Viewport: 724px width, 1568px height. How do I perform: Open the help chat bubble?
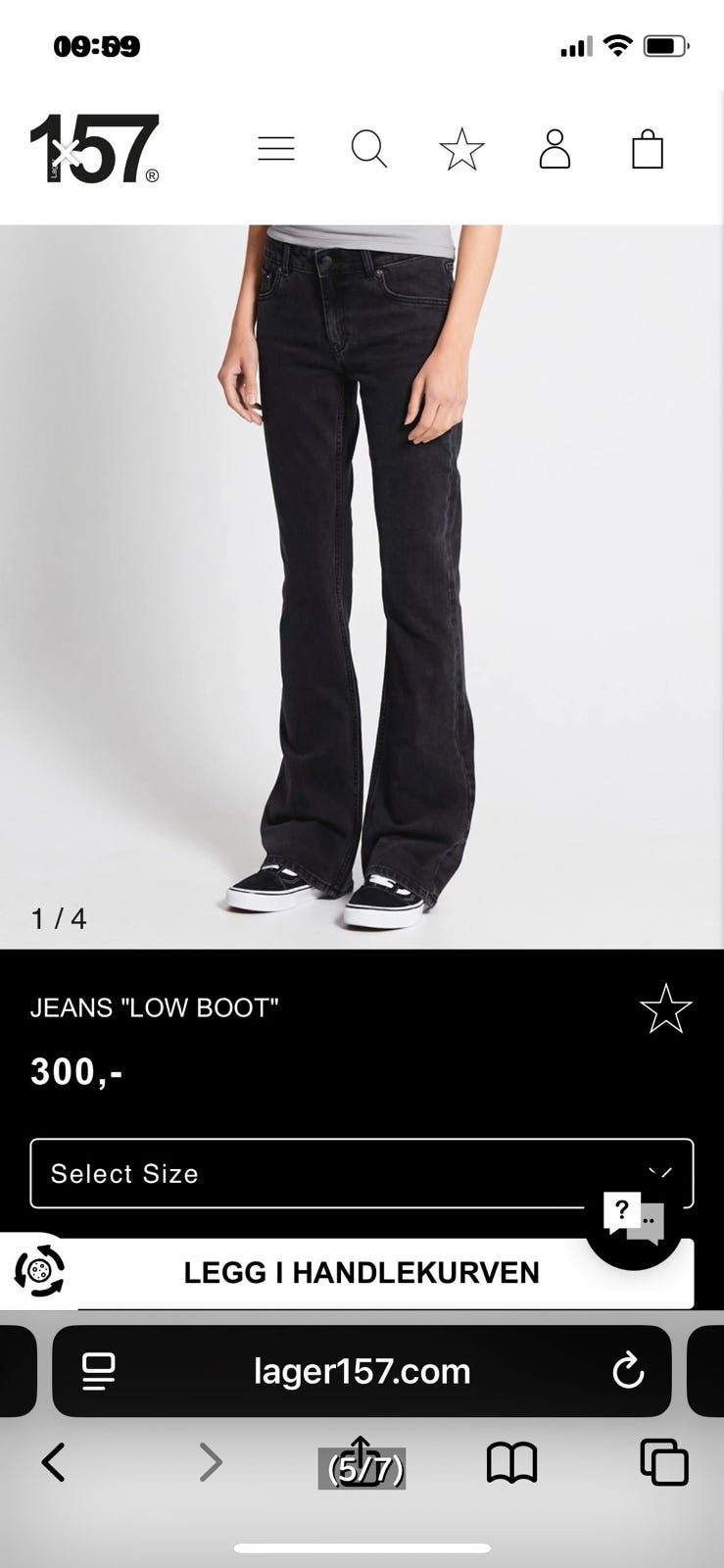coord(633,1220)
